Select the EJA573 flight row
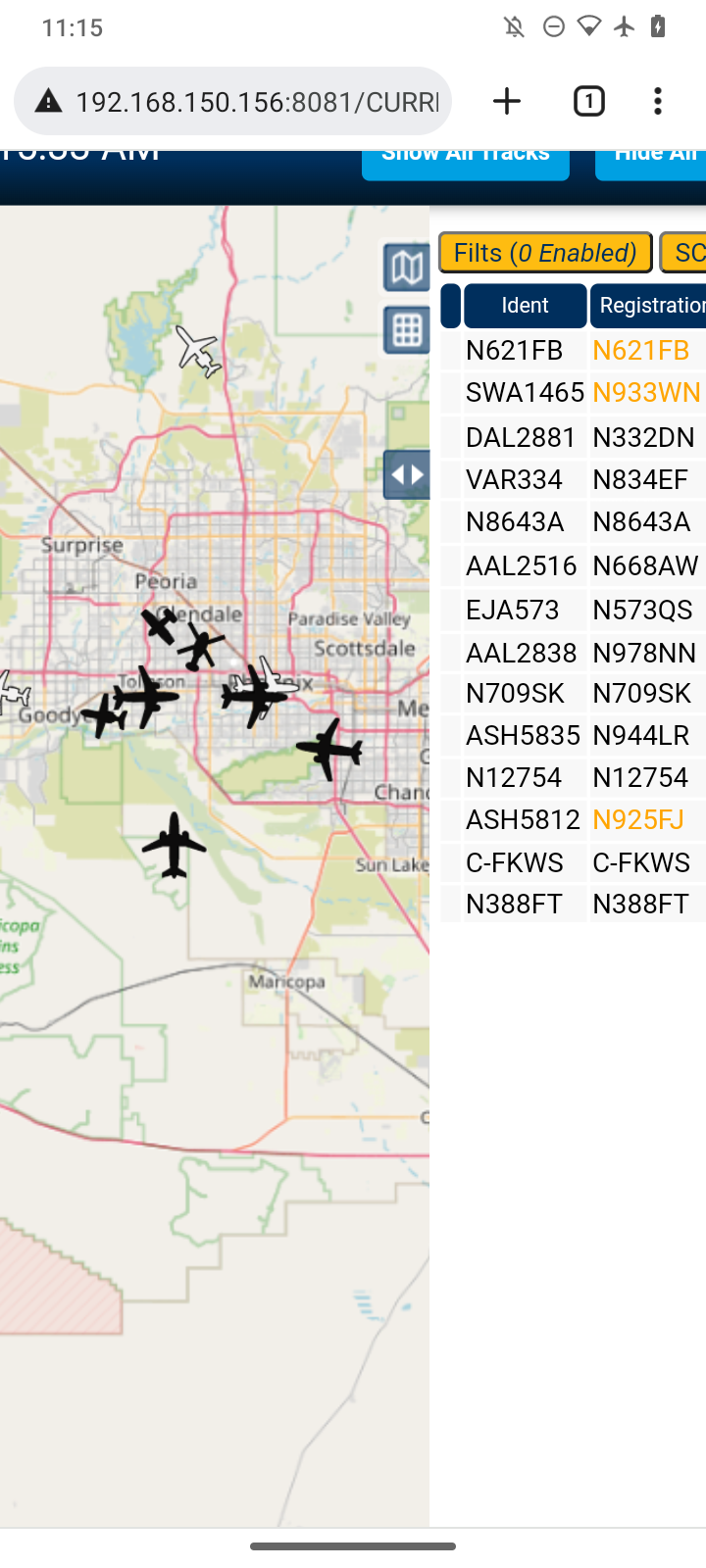The height and width of the screenshot is (1568, 706). [574, 610]
